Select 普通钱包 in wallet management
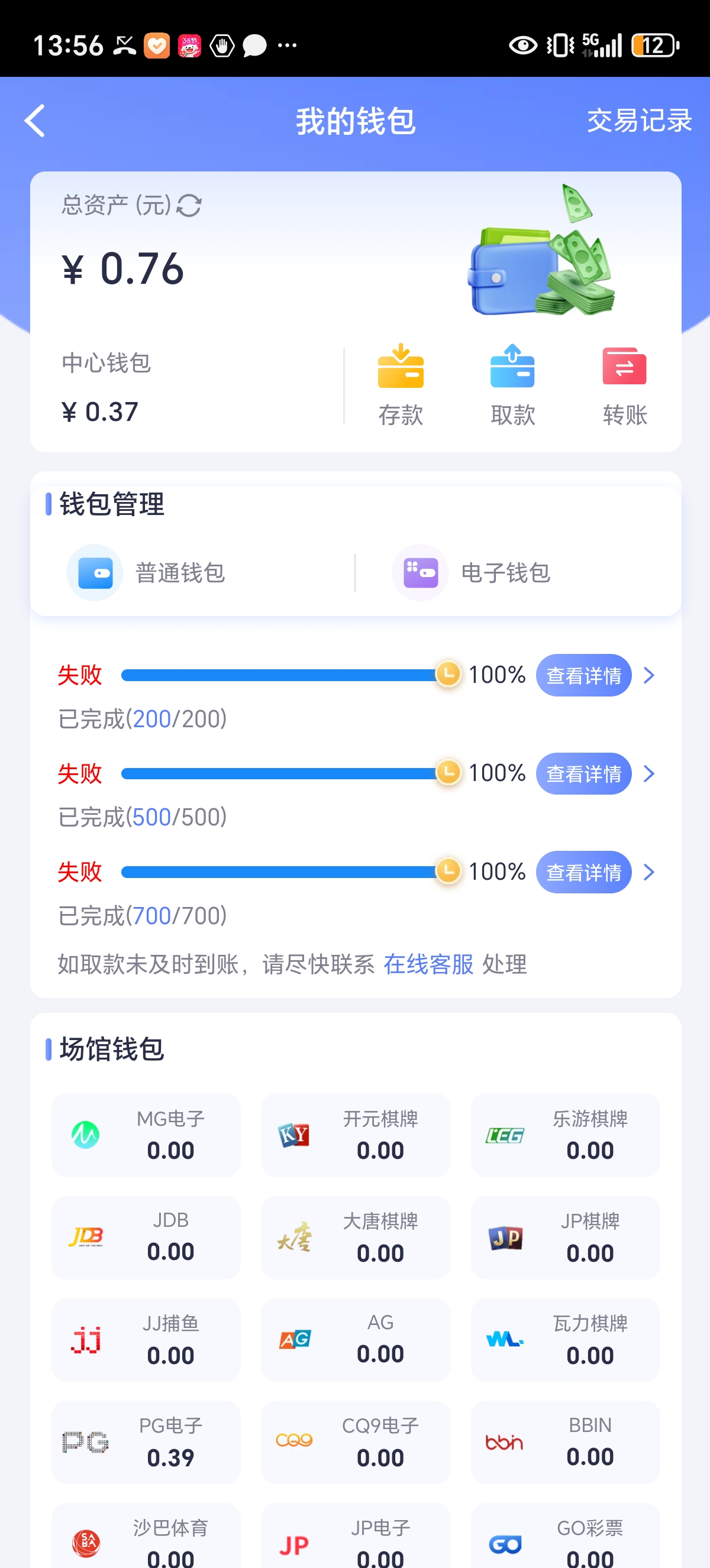710x1568 pixels. click(146, 573)
